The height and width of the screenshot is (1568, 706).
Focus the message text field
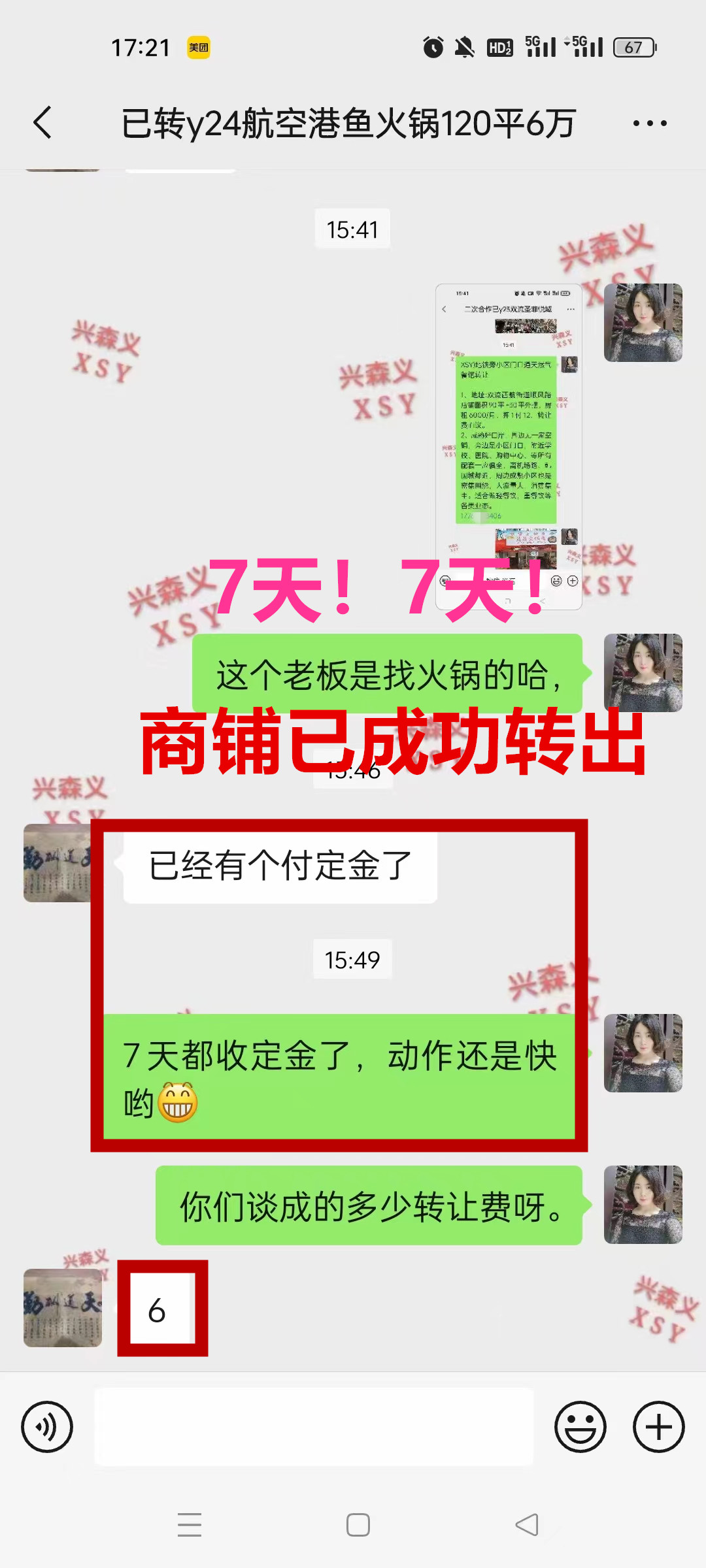314,1427
